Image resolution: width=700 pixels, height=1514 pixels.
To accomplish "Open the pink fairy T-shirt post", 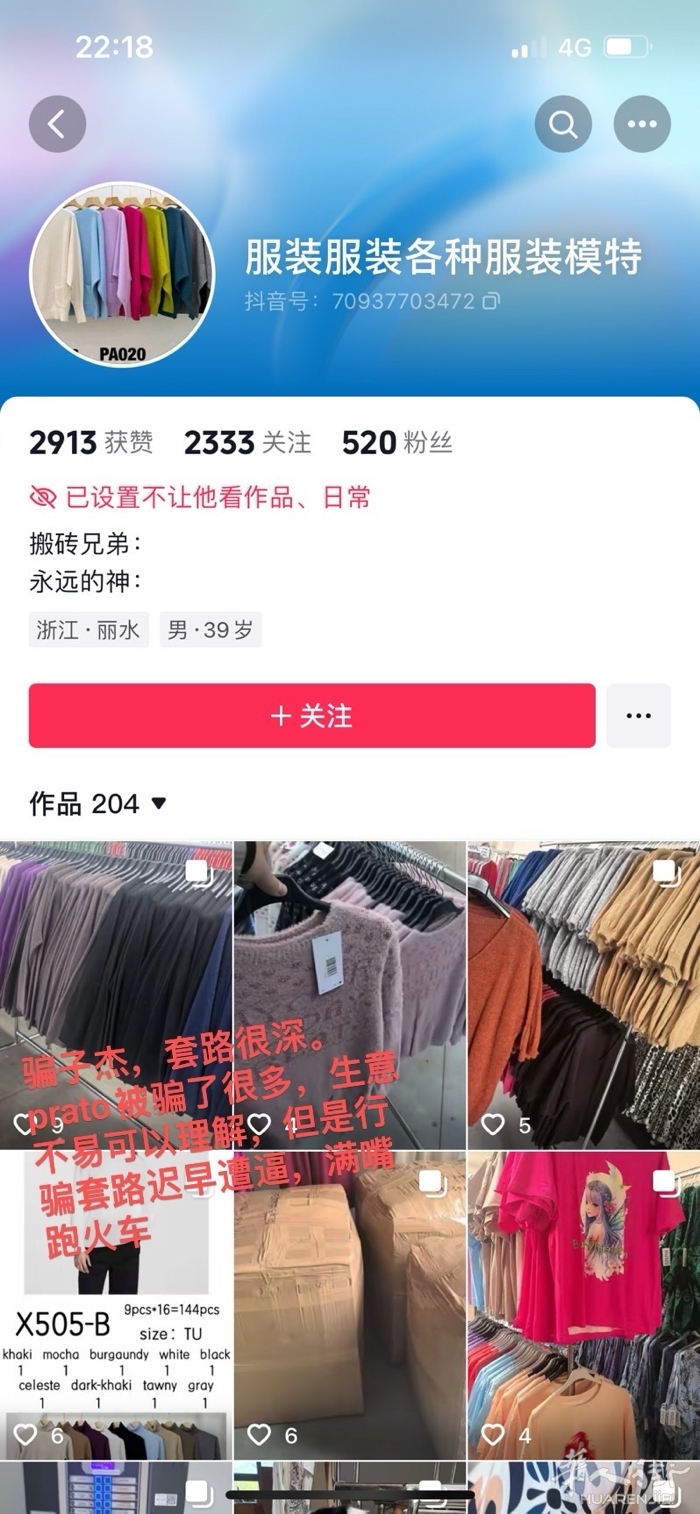I will 584,1305.
